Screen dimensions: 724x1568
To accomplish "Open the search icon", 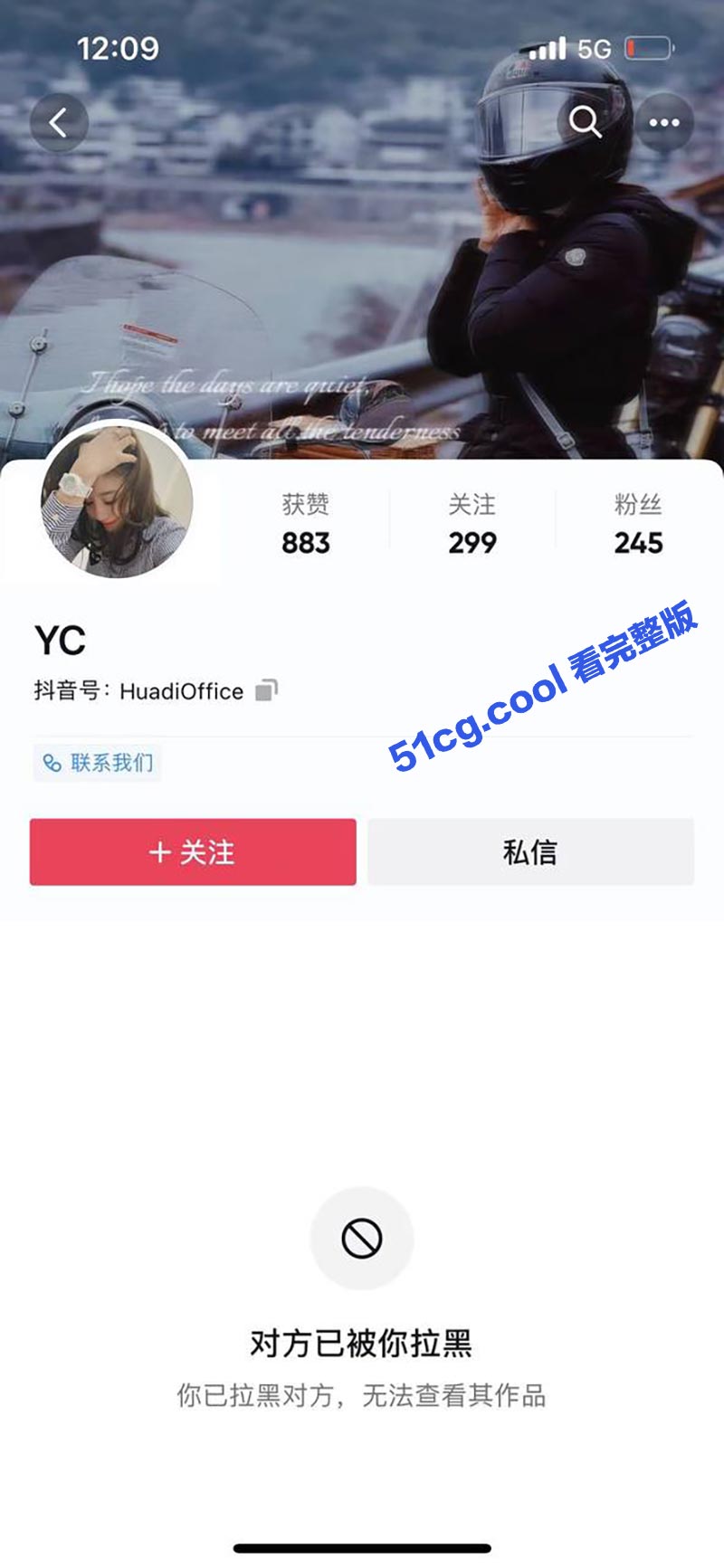I will click(x=584, y=122).
